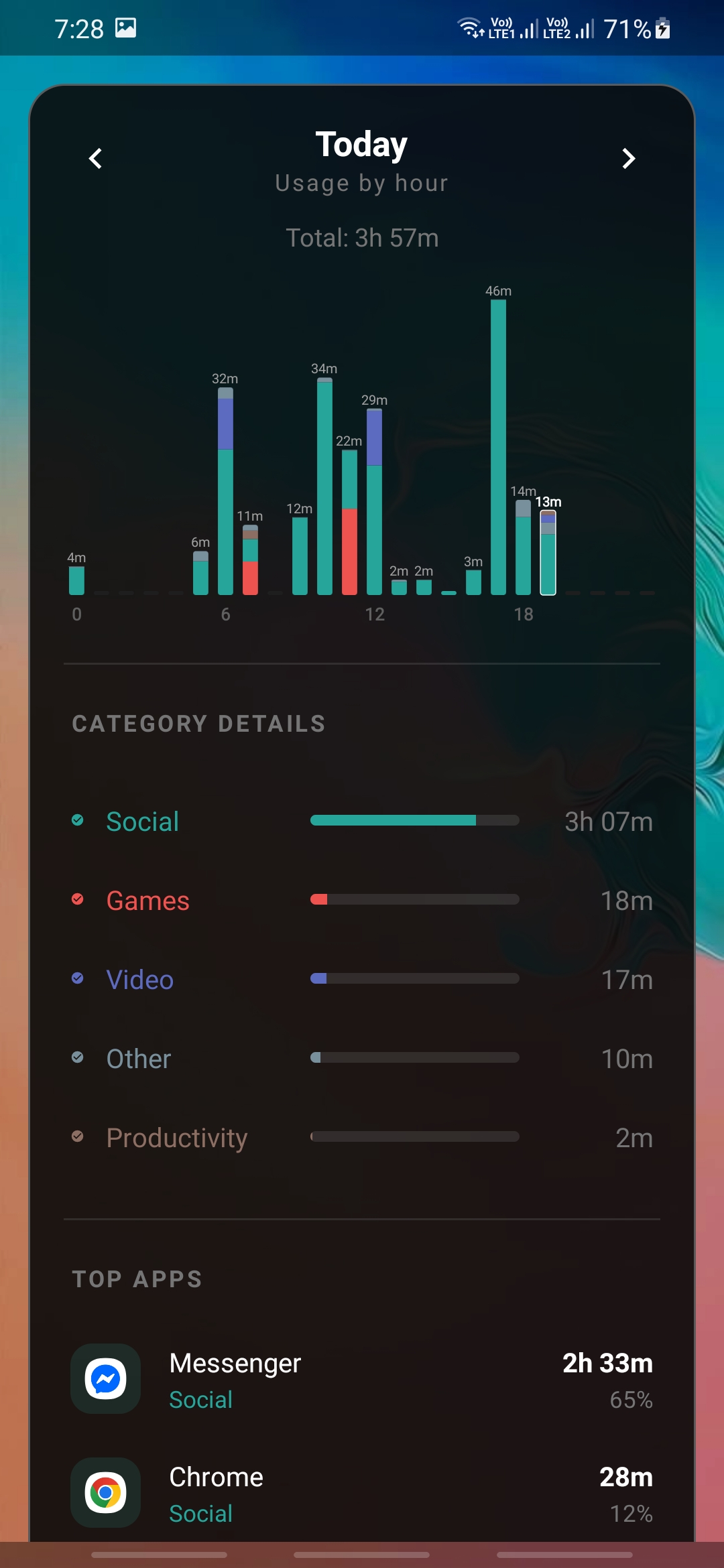Switch to the Today view header
Viewport: 724px width, 1568px height.
click(361, 143)
